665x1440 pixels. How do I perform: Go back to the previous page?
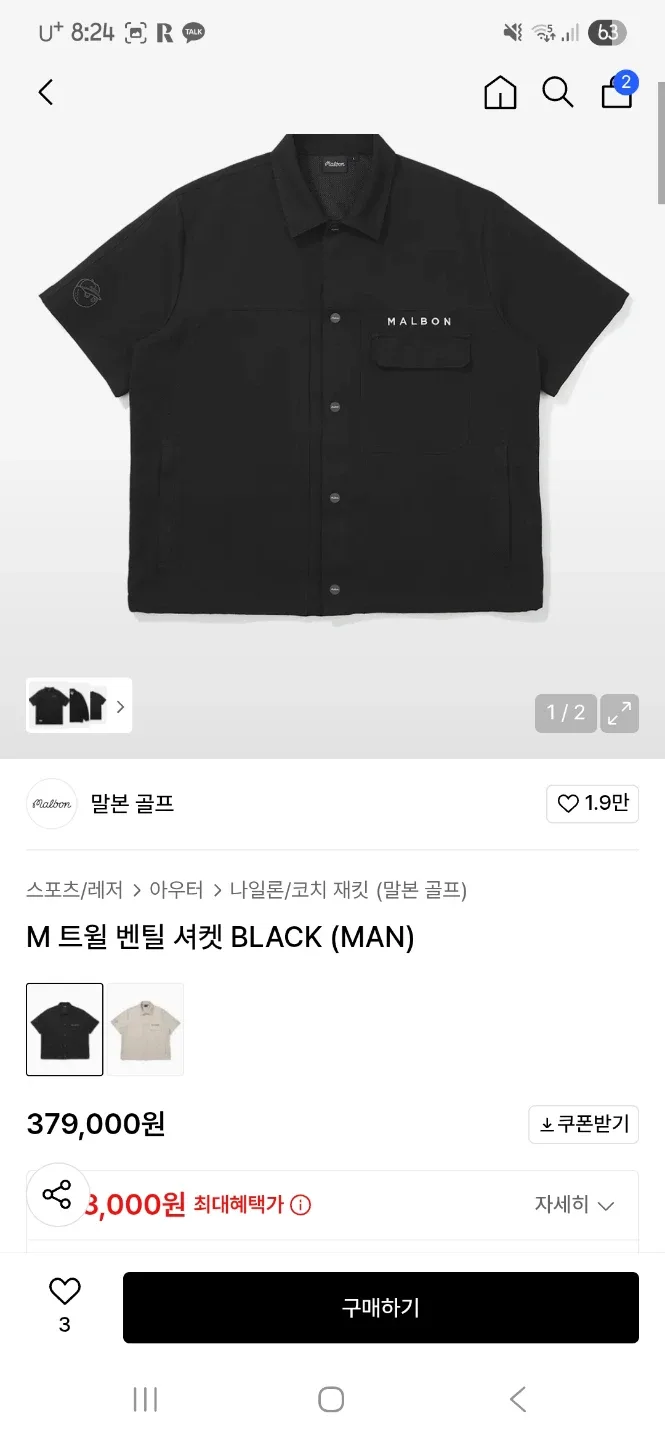[x=46, y=93]
